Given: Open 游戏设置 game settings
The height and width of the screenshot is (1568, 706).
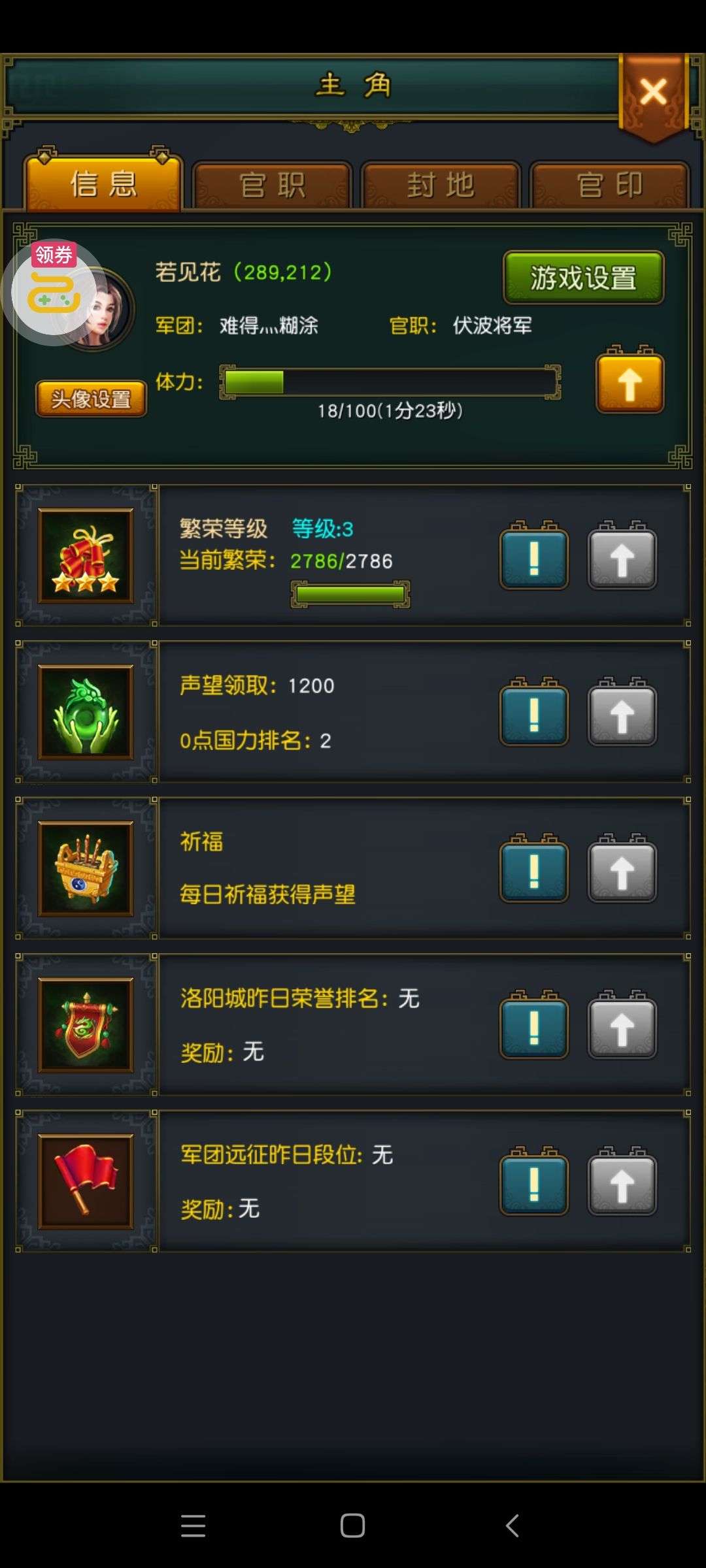Looking at the screenshot, I should [x=583, y=278].
